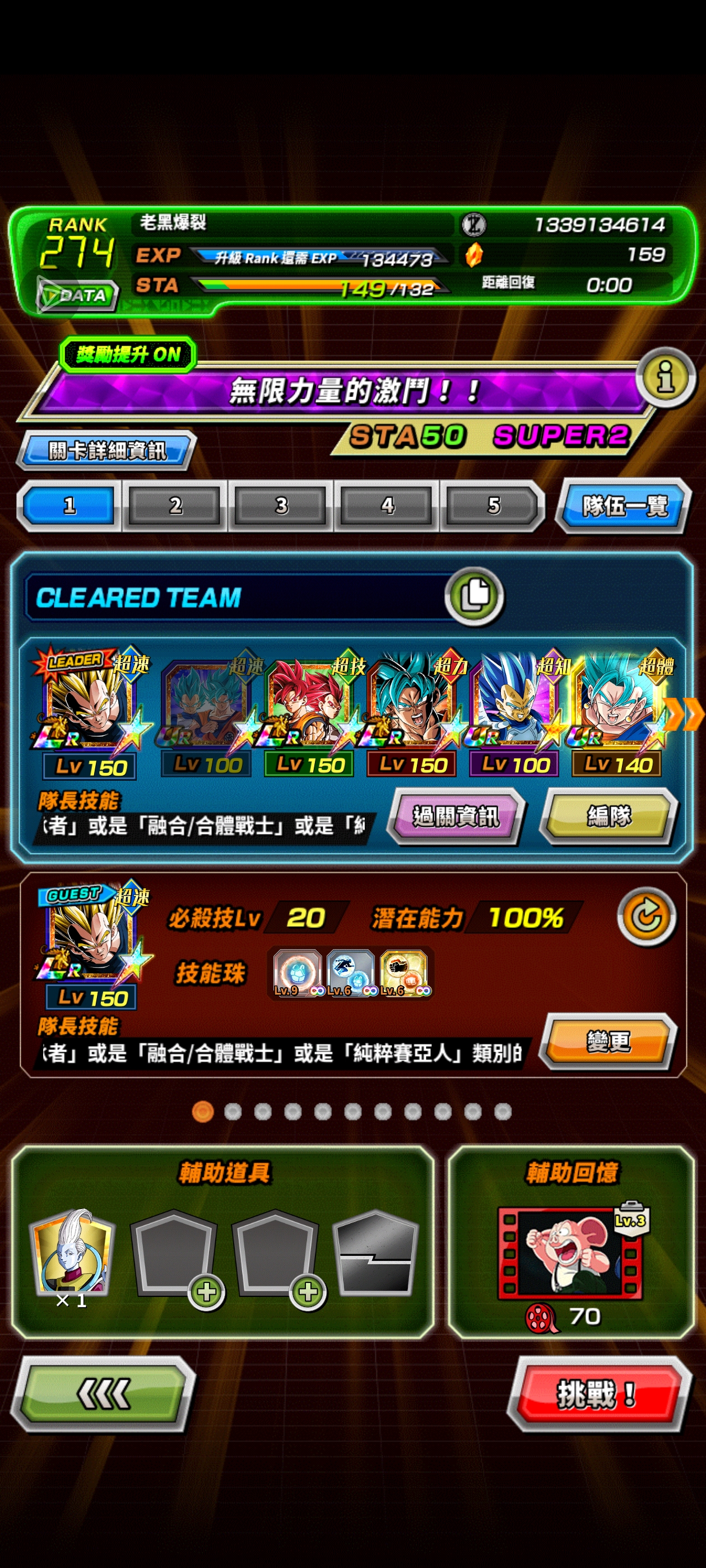Select team slot 1
This screenshot has height=1568, width=706.
click(69, 505)
